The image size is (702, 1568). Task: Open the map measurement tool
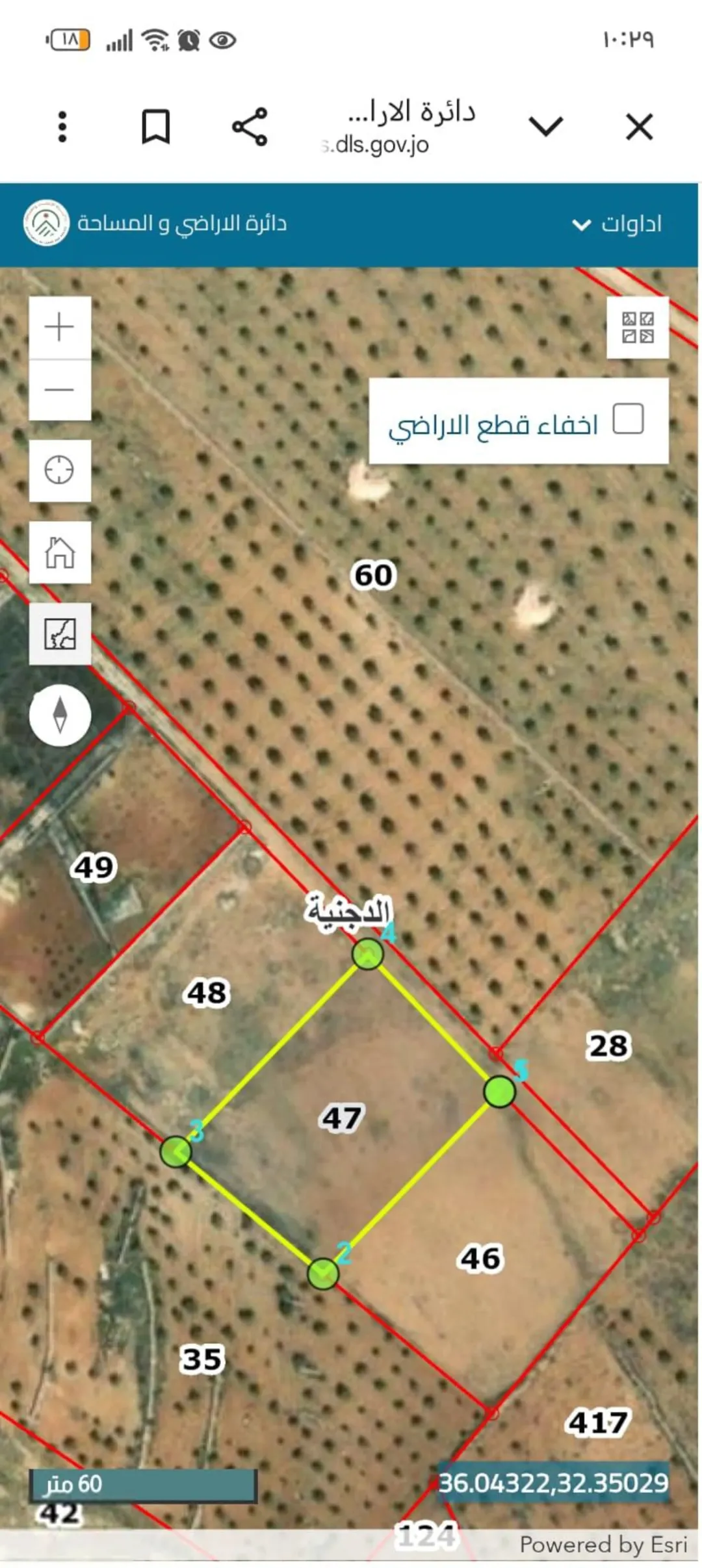[60, 634]
